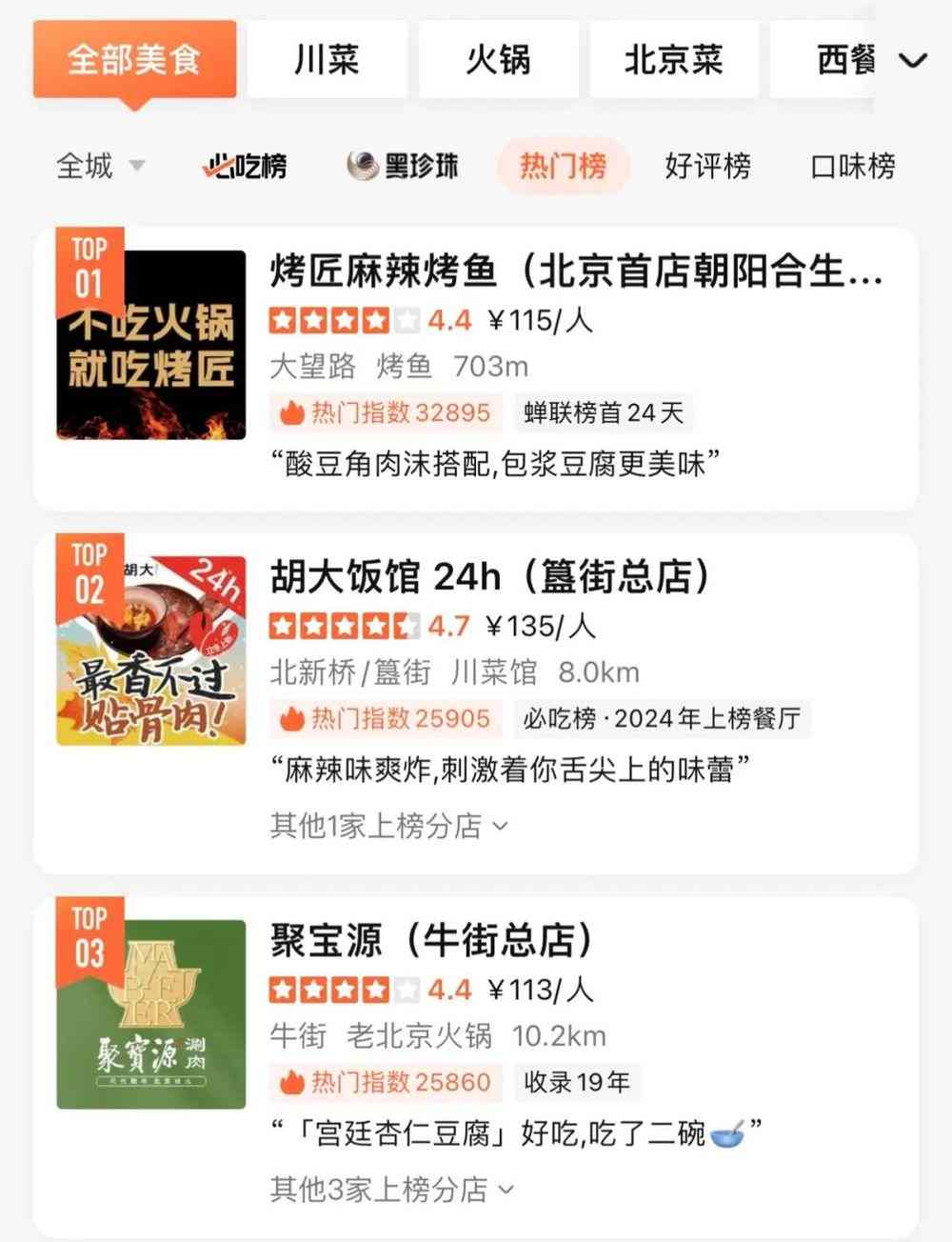Enable the 好评榜 filter
Image resolution: width=952 pixels, height=1242 pixels.
coord(707,166)
